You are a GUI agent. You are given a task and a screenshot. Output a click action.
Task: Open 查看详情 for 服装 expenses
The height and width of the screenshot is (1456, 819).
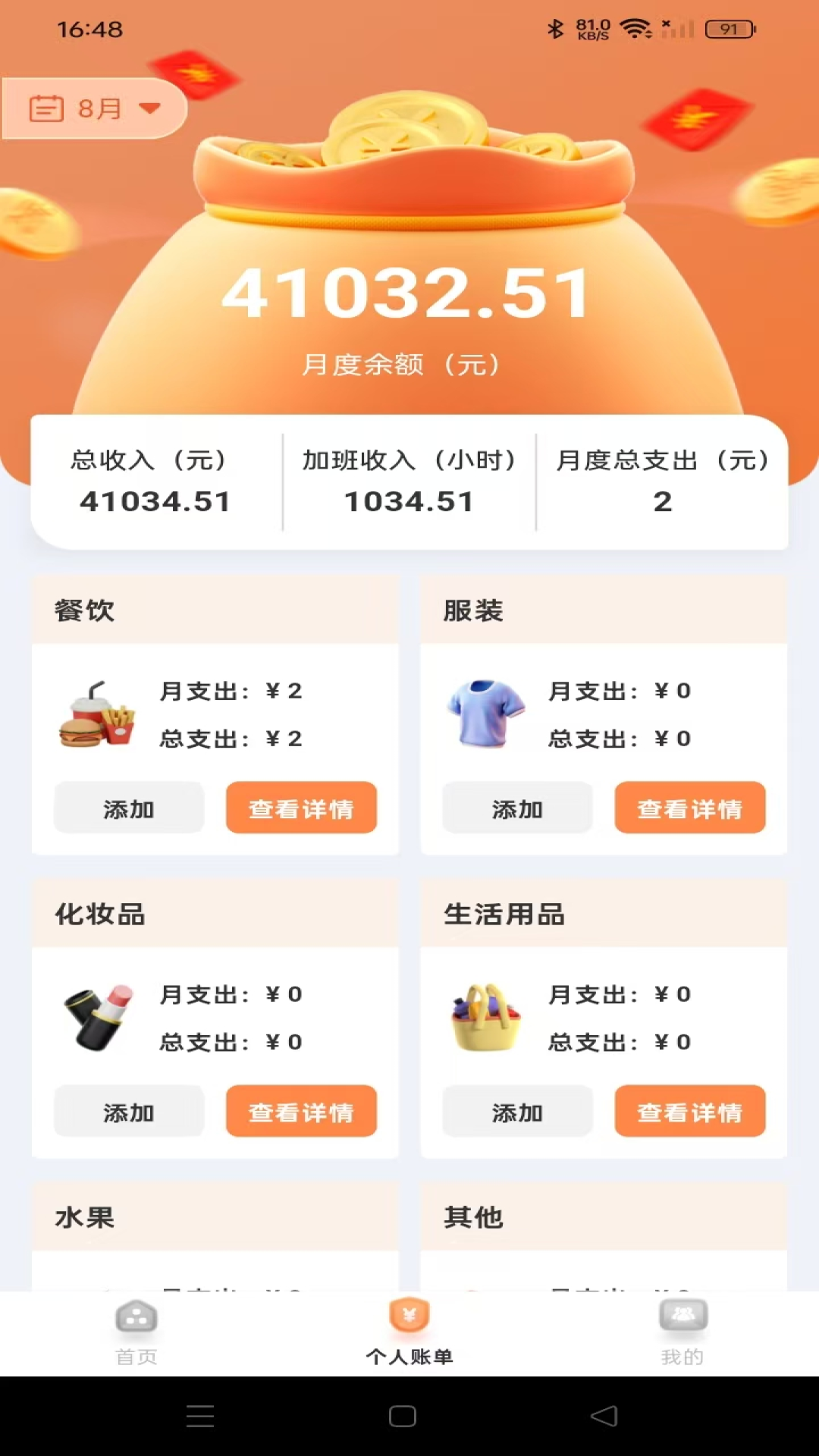tap(689, 808)
